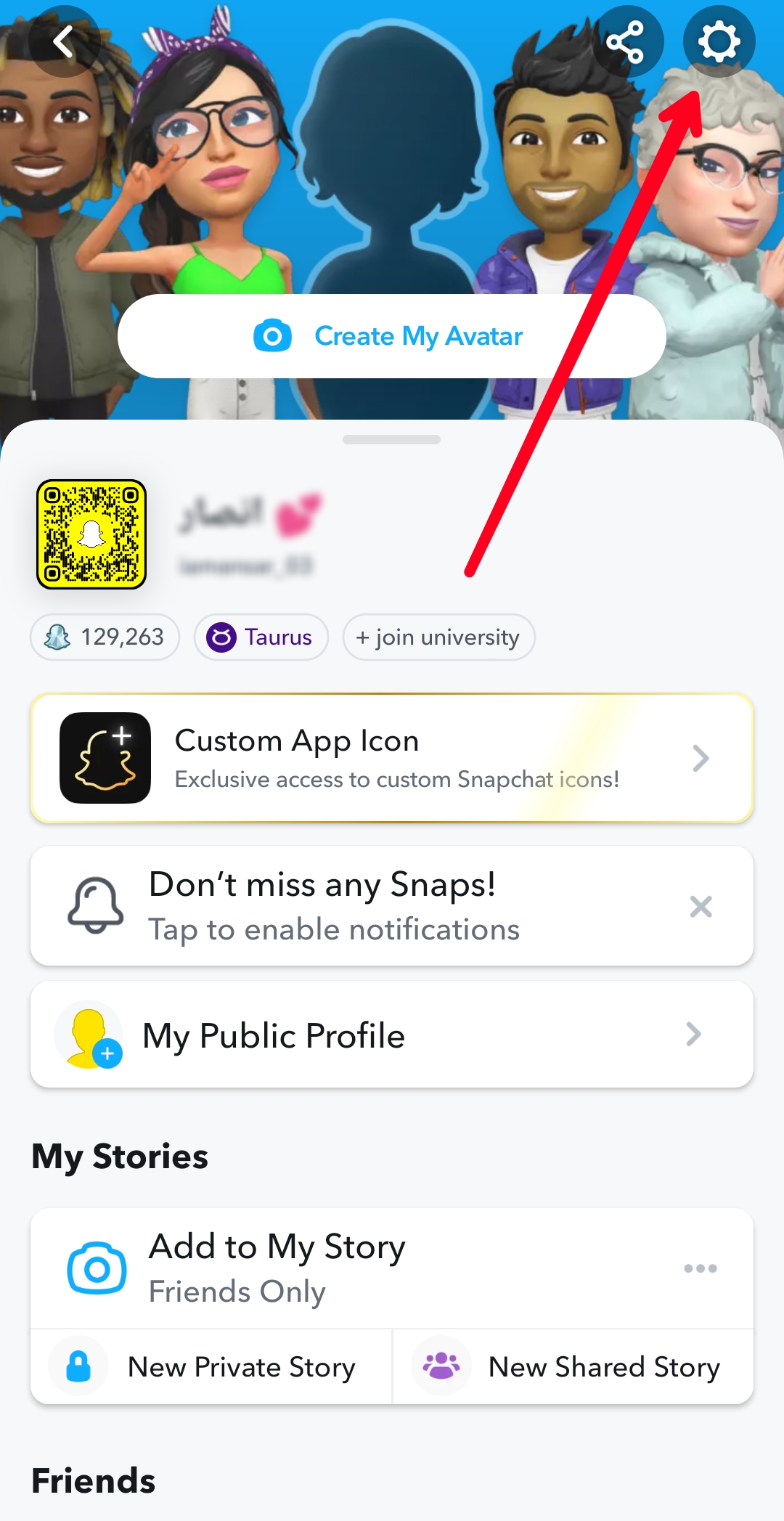Enable Snap notifications
The image size is (784, 1521).
(x=333, y=906)
